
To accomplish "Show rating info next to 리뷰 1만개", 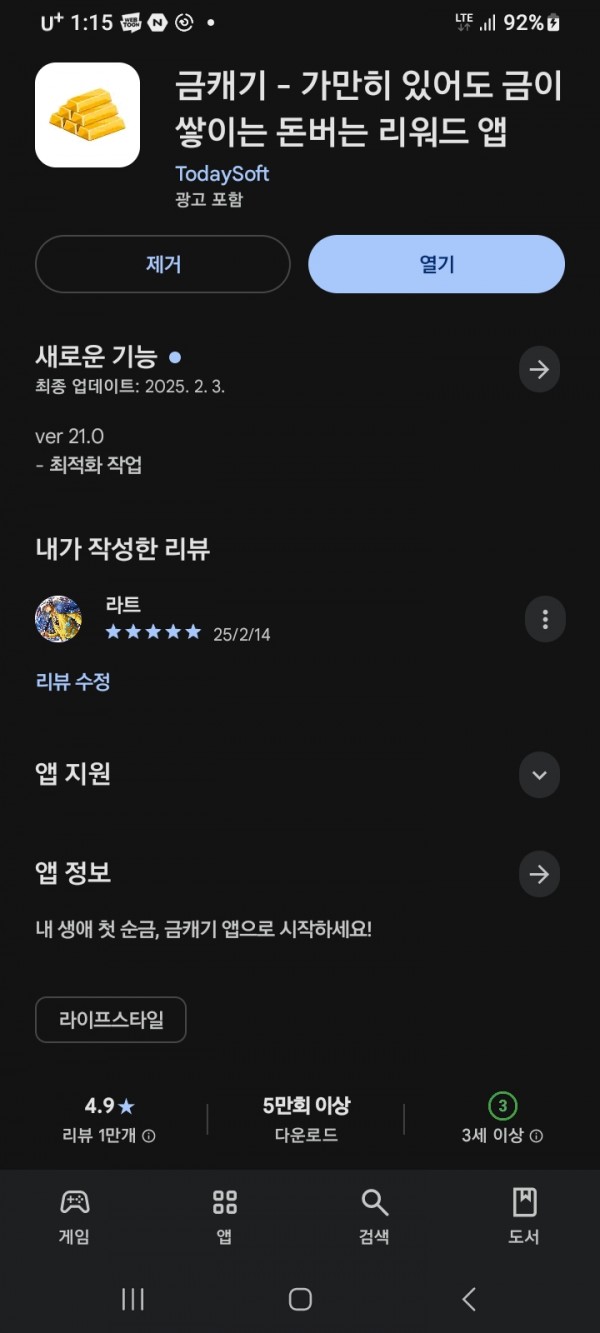I will pyautogui.click(x=149, y=1136).
